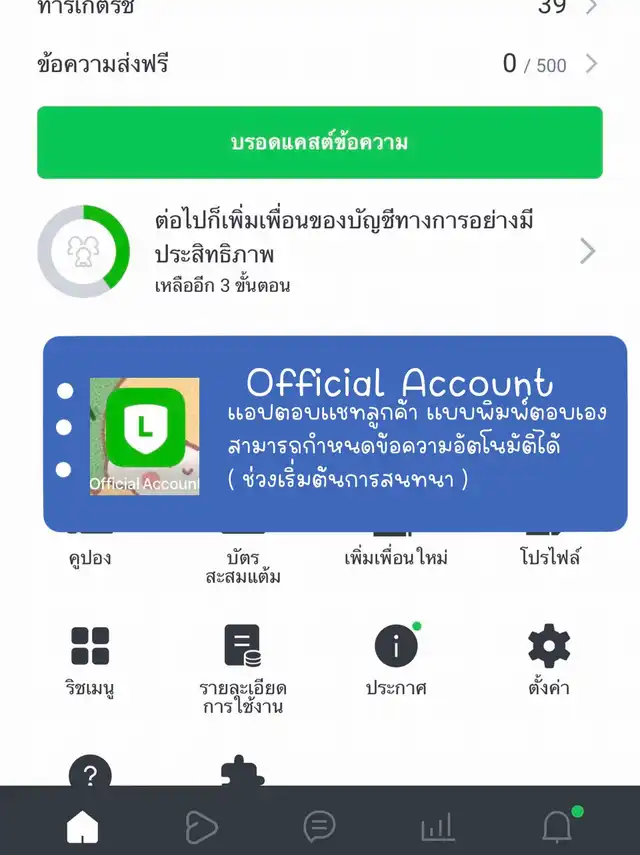Open the ข้อความส่งฟรี free messages row
Image resolution: width=640 pixels, height=855 pixels.
click(319, 65)
